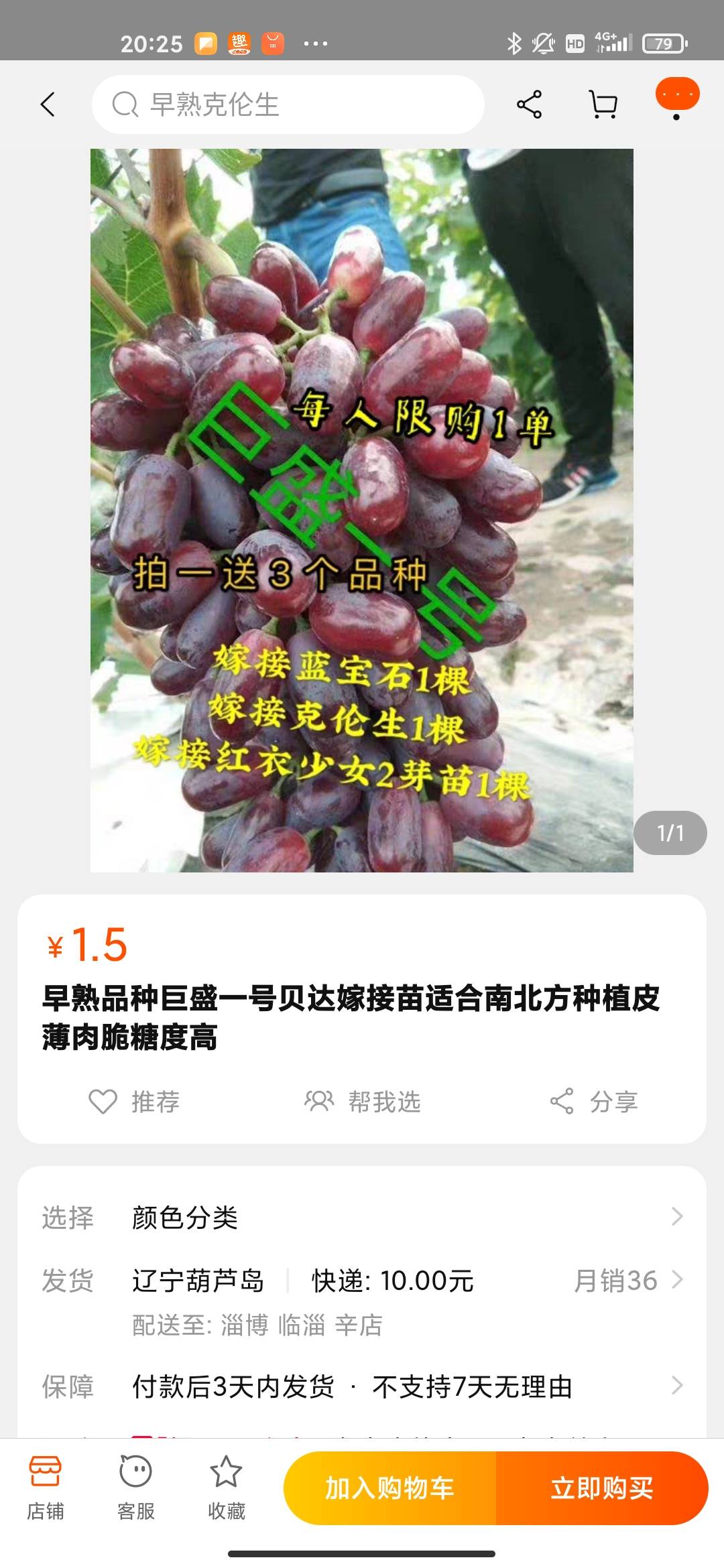Contact 客服 customer service
The height and width of the screenshot is (1568, 724).
point(136,1488)
